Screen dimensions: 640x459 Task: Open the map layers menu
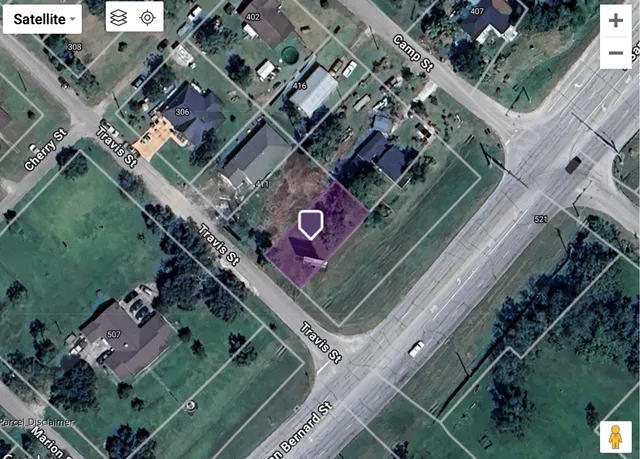119,18
